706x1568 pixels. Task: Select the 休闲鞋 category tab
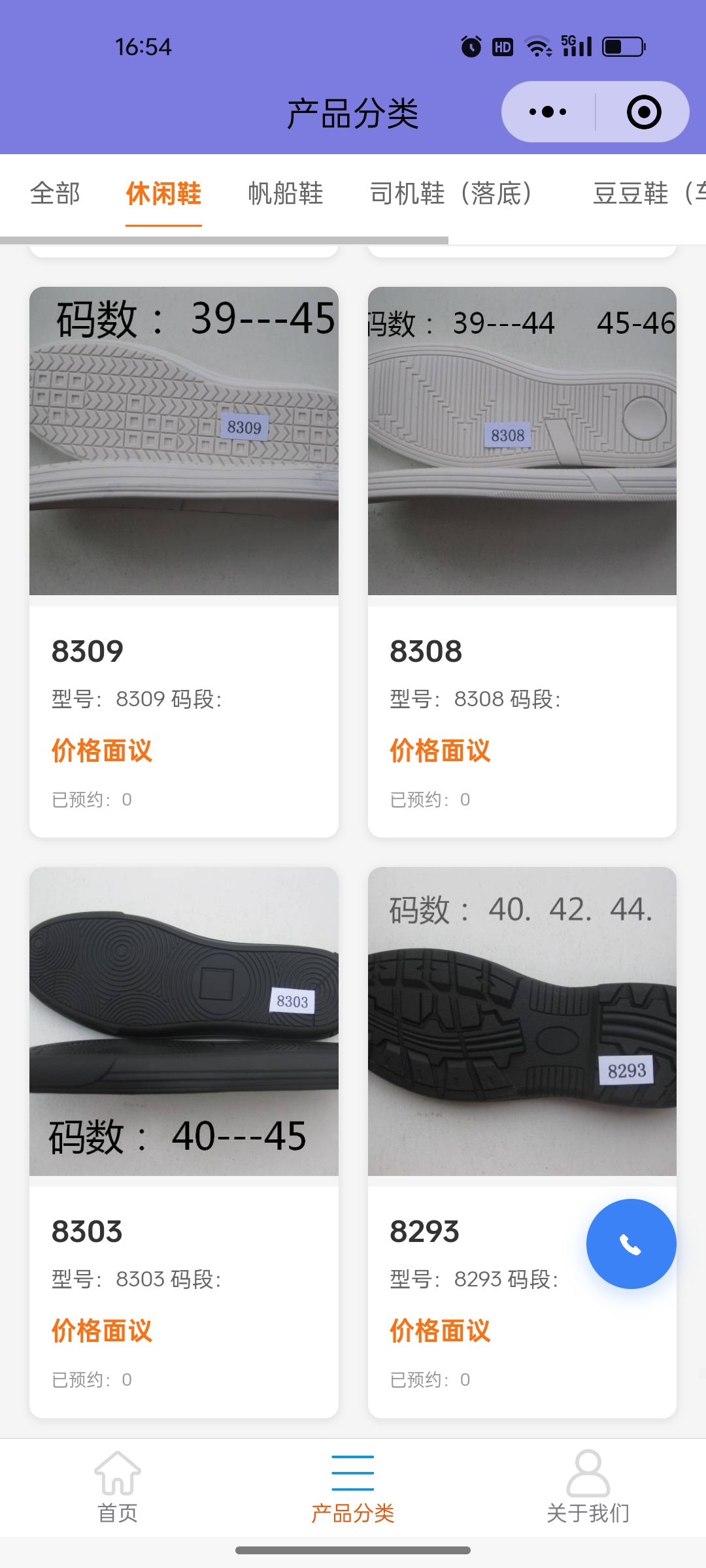click(163, 193)
